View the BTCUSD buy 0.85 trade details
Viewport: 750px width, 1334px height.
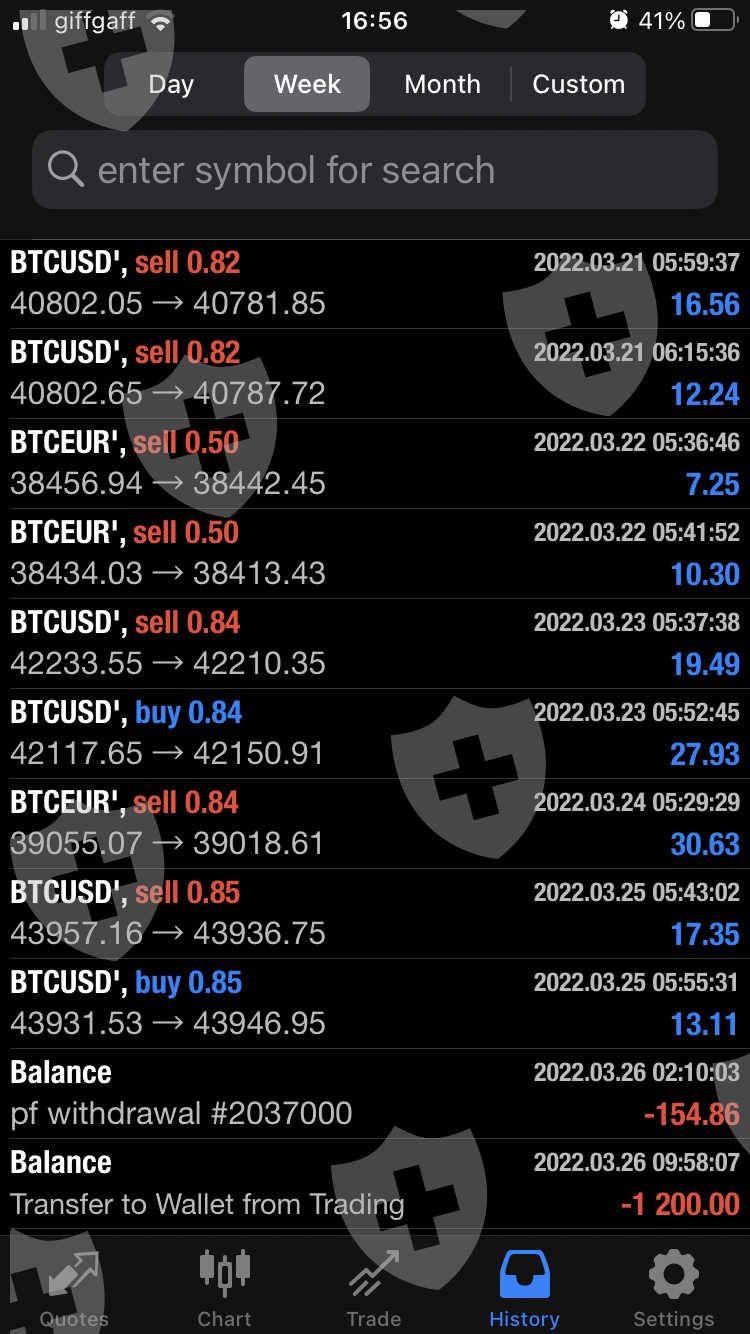(x=375, y=1004)
